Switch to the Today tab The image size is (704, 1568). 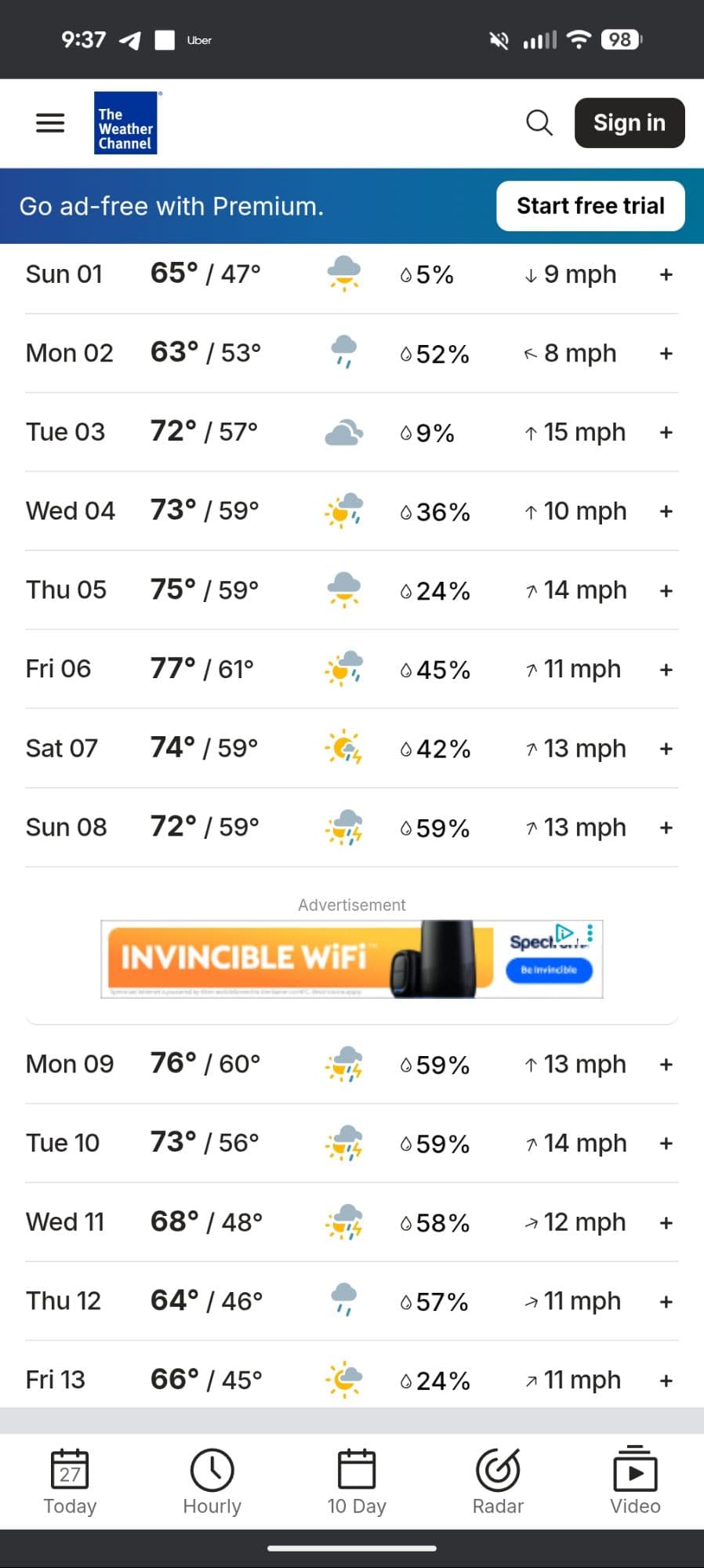pos(70,1480)
